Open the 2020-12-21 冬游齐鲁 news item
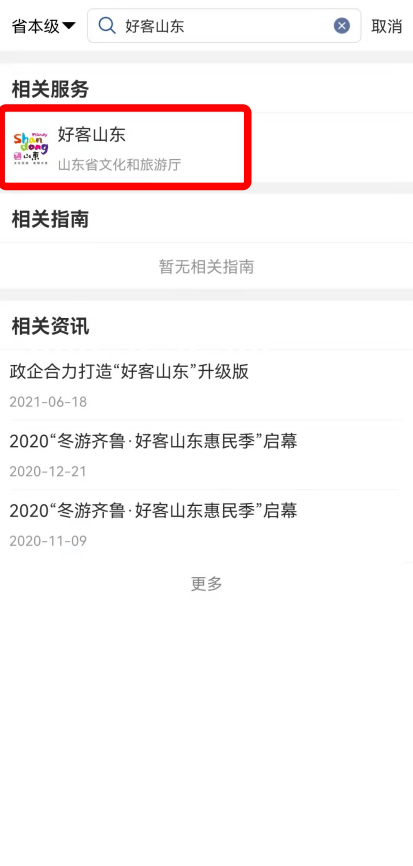Image resolution: width=413 pixels, height=866 pixels. (x=206, y=455)
